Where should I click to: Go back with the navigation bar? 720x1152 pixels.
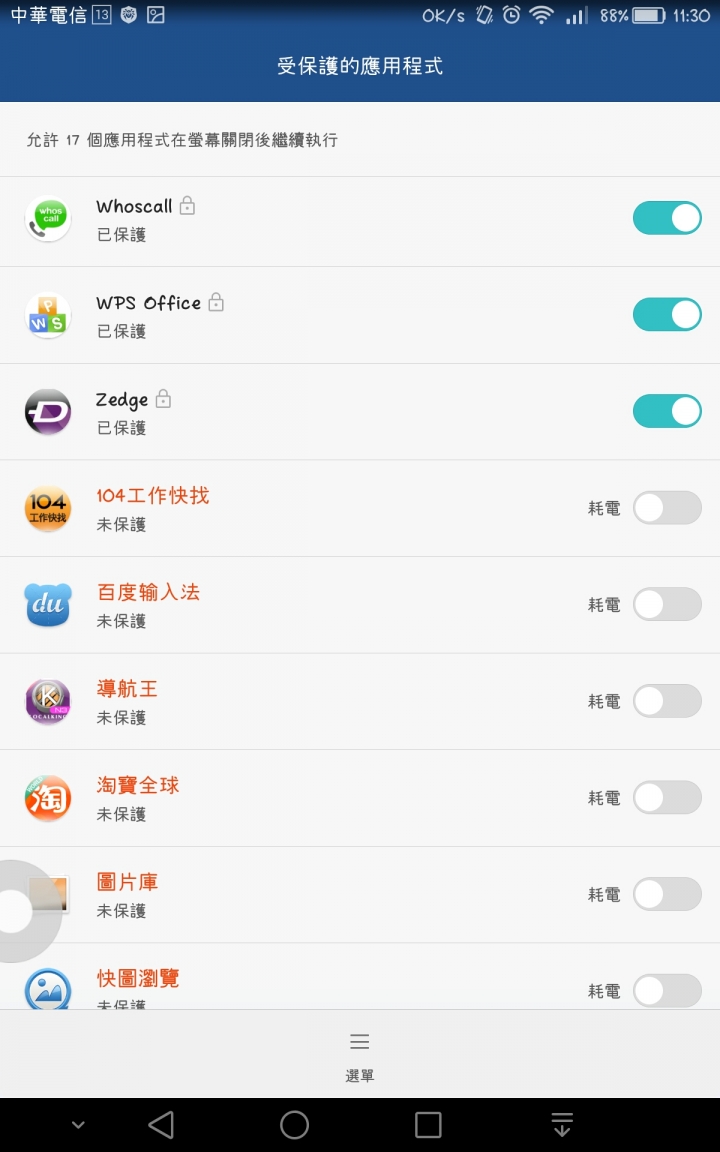tap(161, 1125)
